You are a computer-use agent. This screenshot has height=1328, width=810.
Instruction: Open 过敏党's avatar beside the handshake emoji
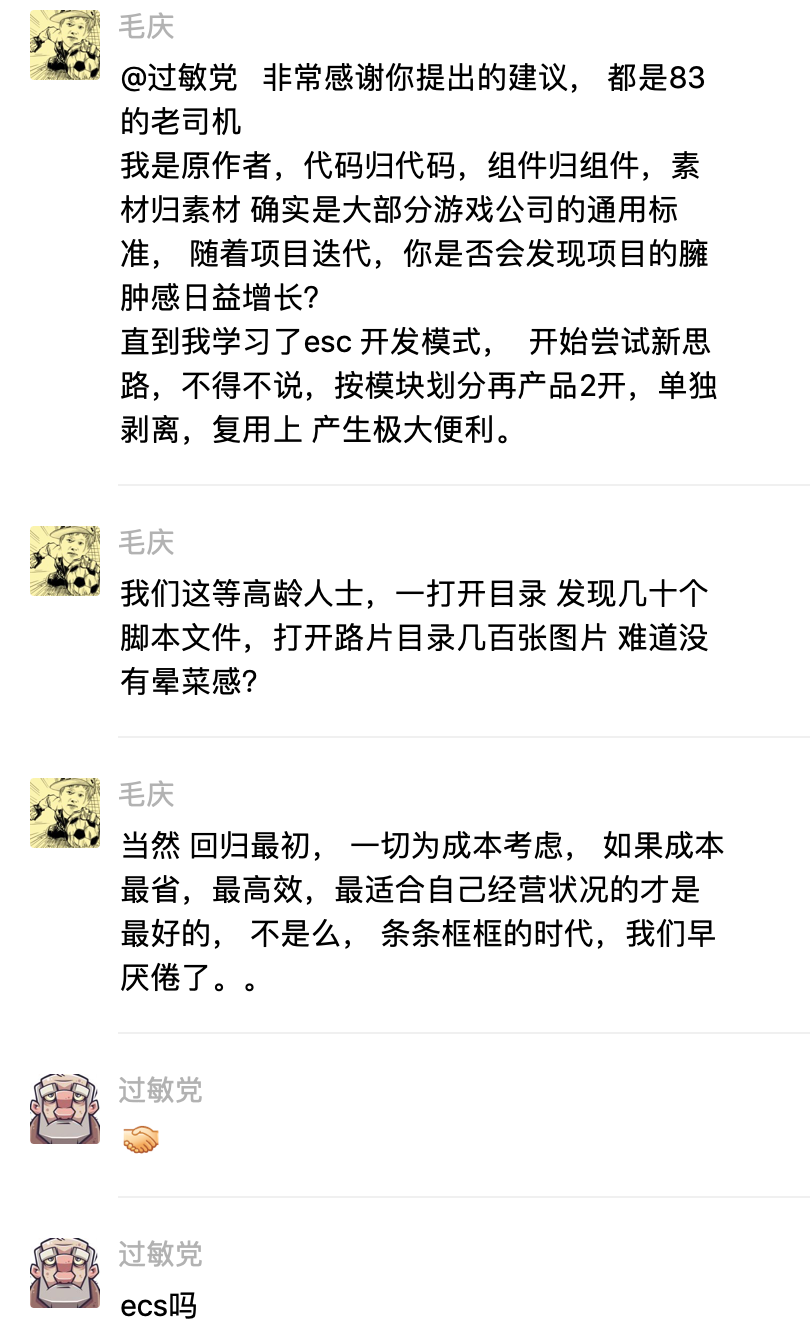(65, 1109)
